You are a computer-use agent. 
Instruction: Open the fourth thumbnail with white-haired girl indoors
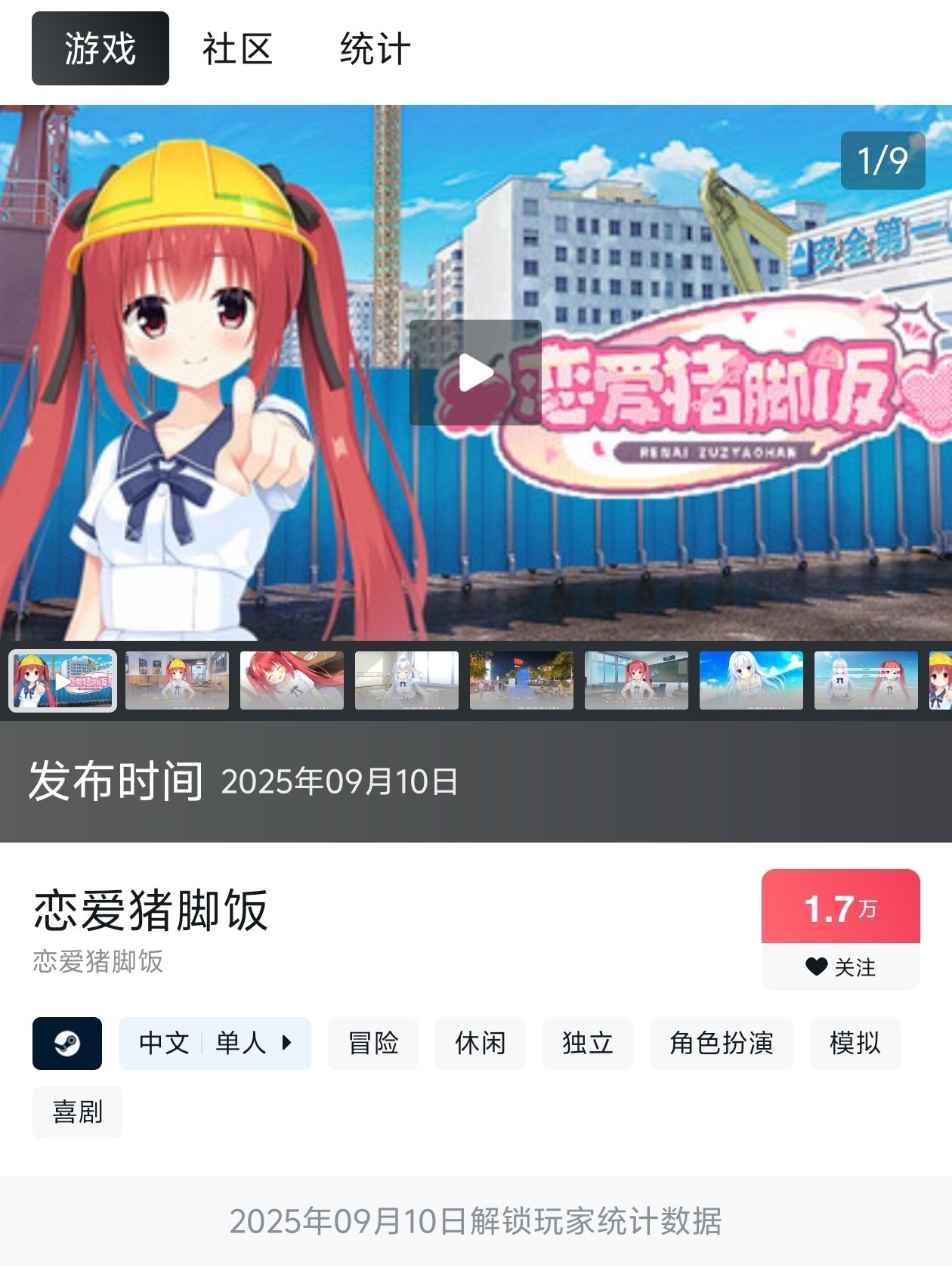point(406,680)
